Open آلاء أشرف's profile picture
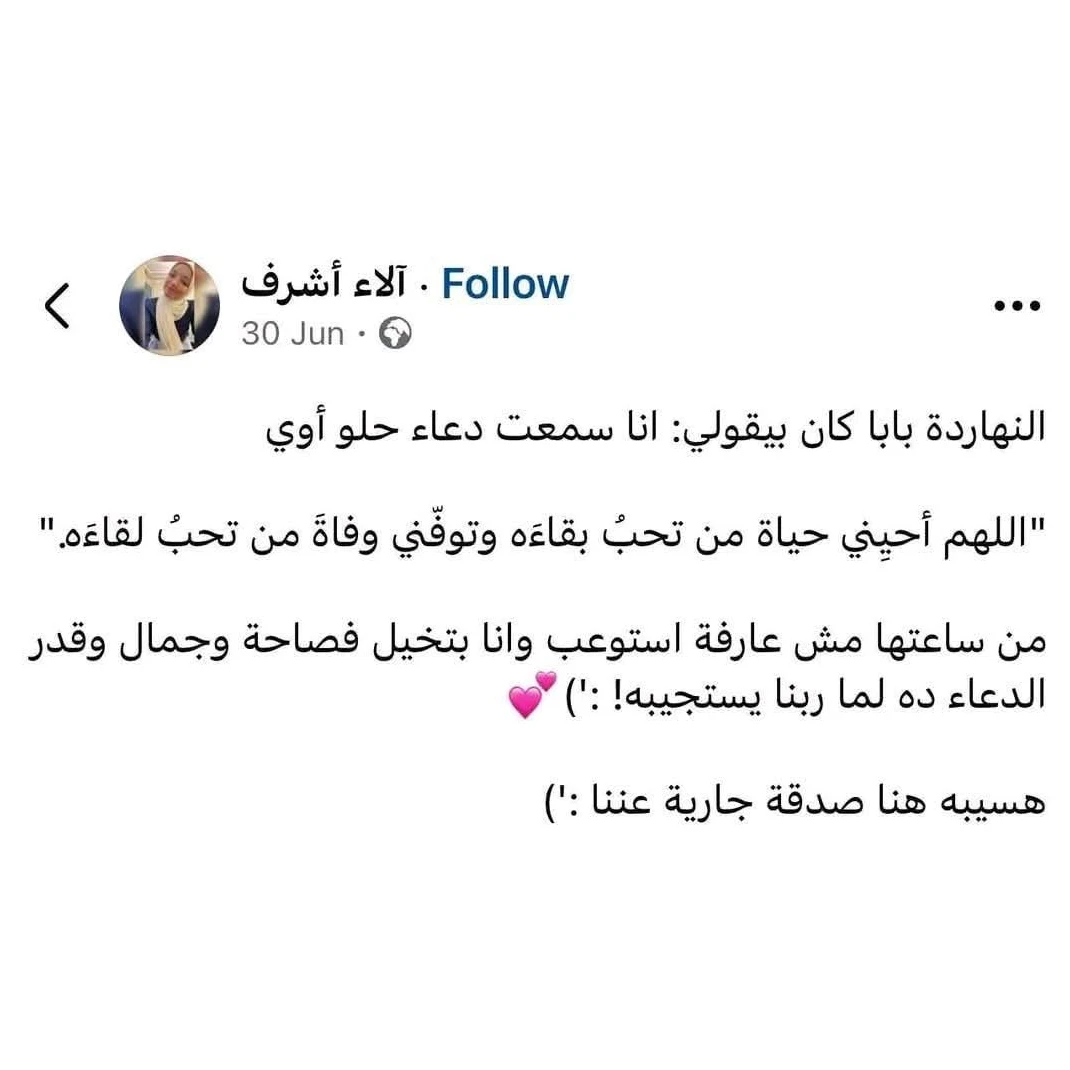Image resolution: width=1070 pixels, height=1070 pixels. pos(168,306)
